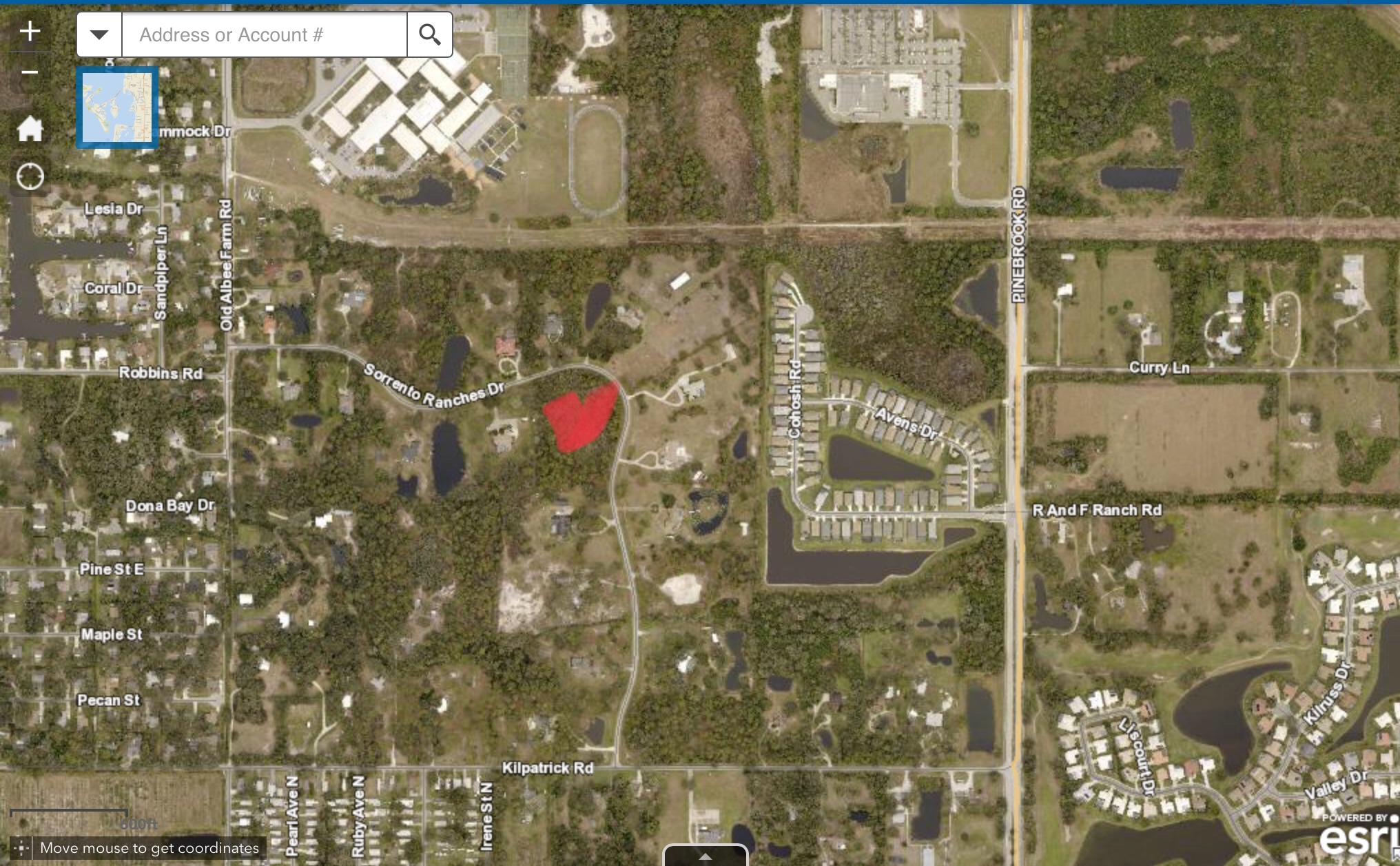Find my current location on map
The image size is (1400, 866).
(x=30, y=176)
